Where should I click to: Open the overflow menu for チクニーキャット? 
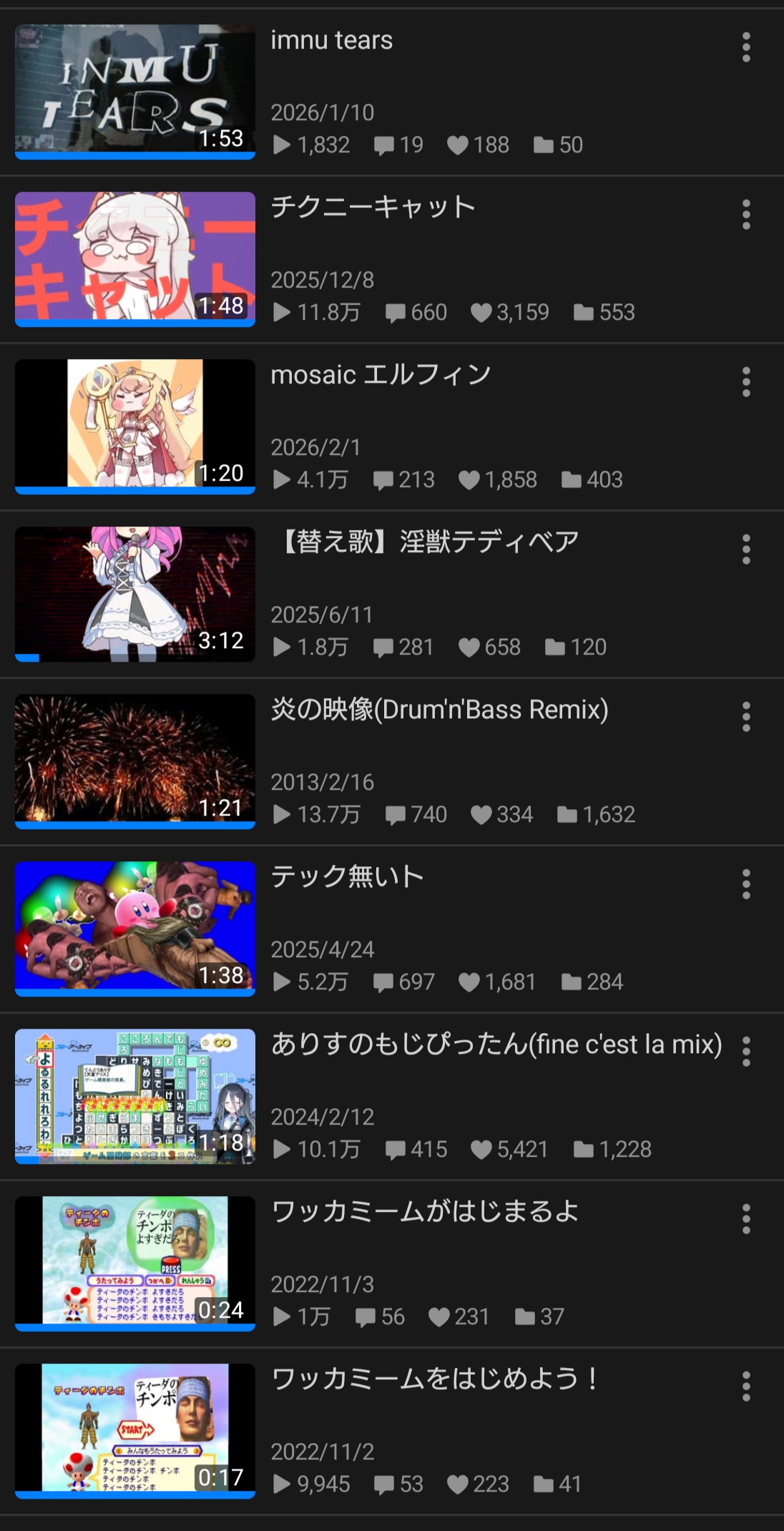click(x=746, y=215)
